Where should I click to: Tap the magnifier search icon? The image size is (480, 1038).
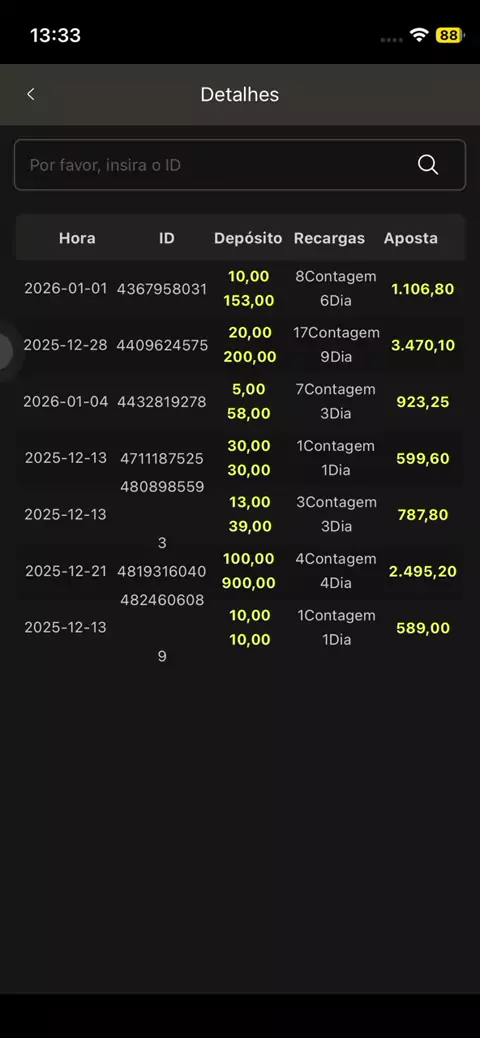(428, 165)
